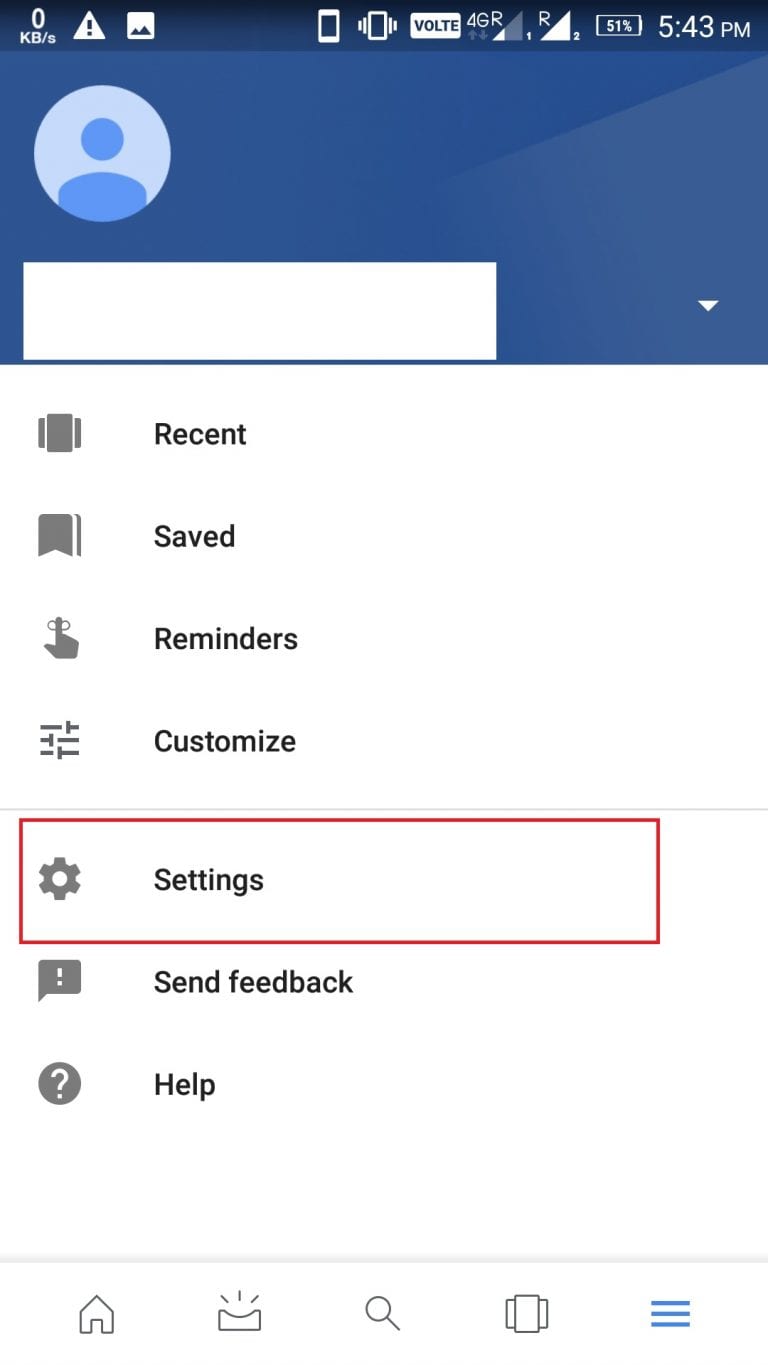The height and width of the screenshot is (1365, 768).
Task: Open the Recent menu item
Action: tap(384, 434)
